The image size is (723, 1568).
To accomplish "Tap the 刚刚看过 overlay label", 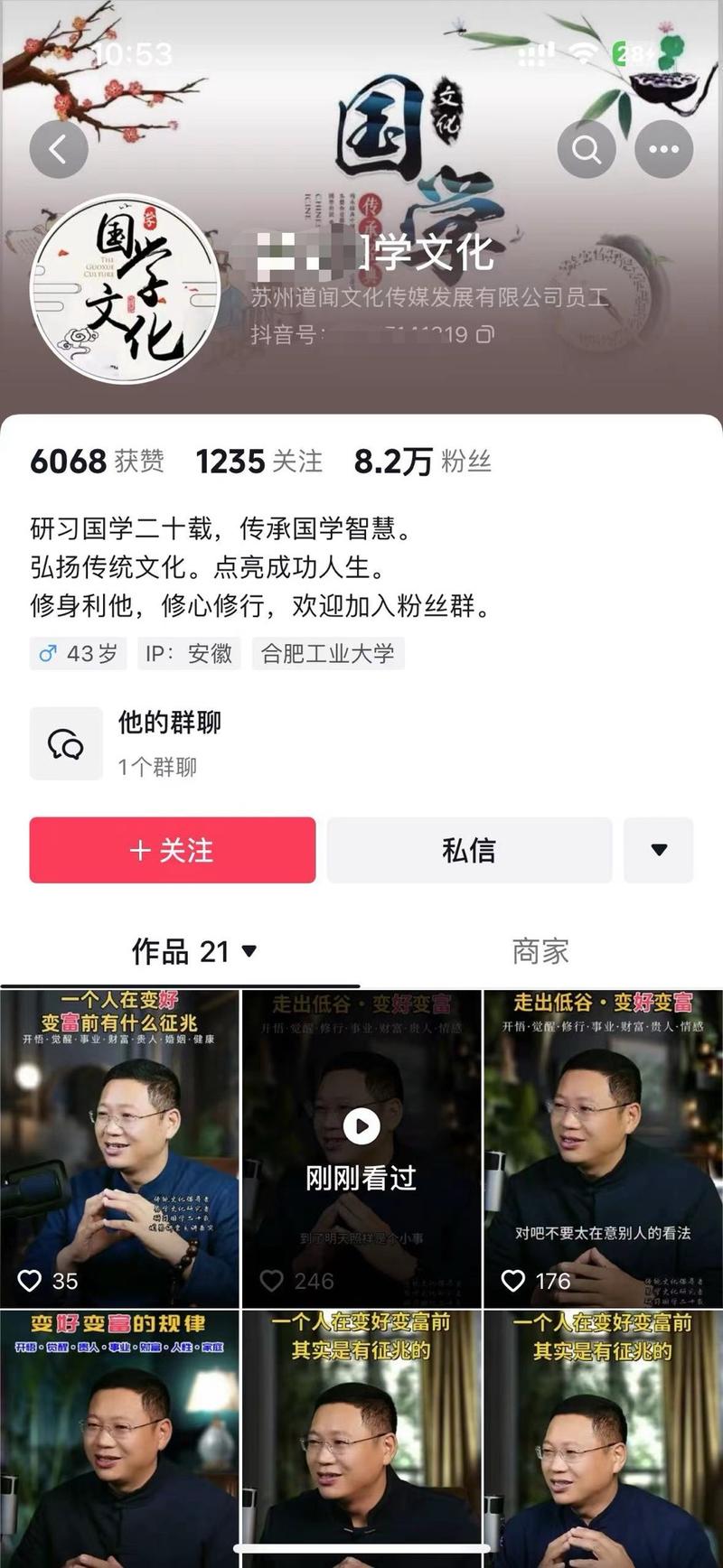I will [361, 1177].
